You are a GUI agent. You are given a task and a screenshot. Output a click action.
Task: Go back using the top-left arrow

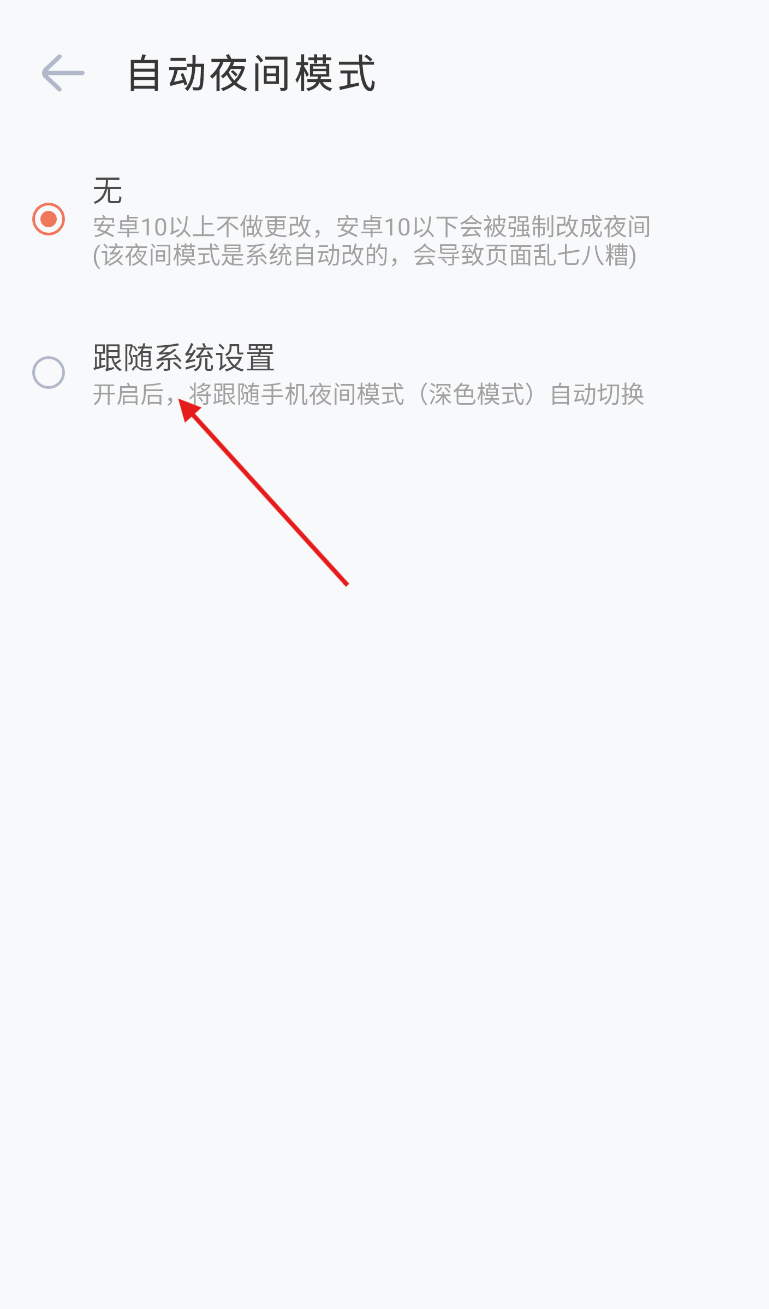tap(63, 74)
